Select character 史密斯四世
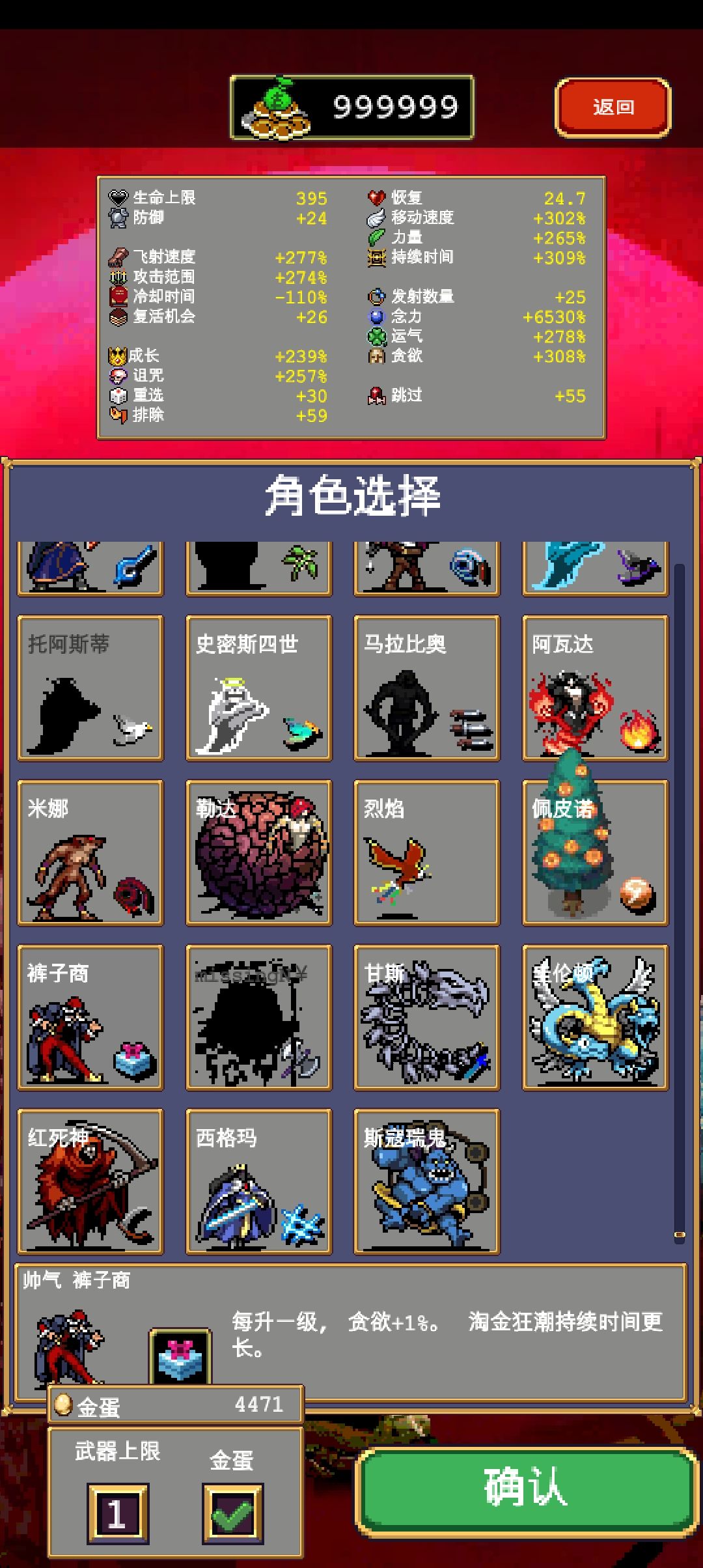This screenshot has height=1568, width=703. click(x=259, y=688)
